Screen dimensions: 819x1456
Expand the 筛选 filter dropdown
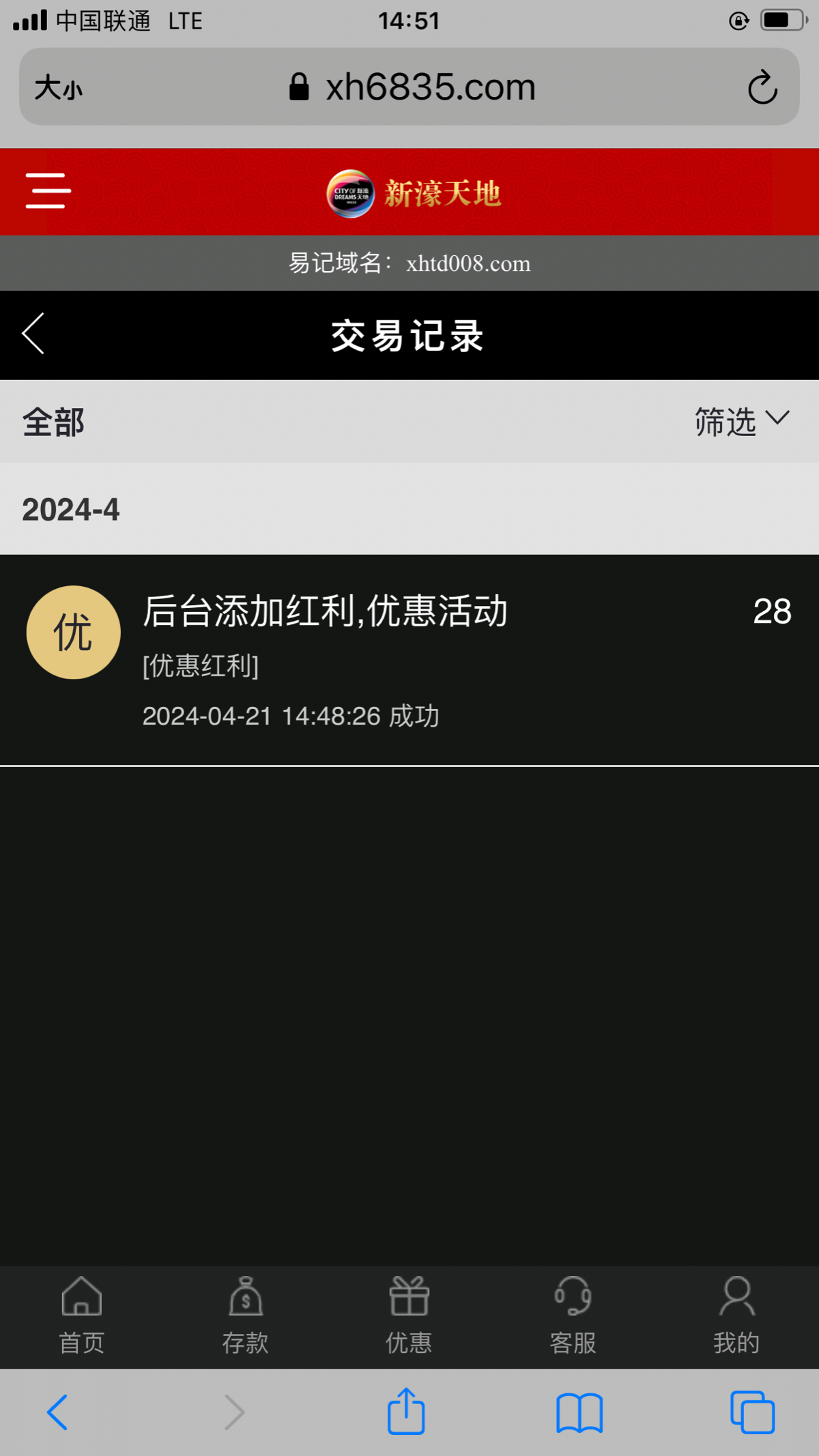coord(741,421)
